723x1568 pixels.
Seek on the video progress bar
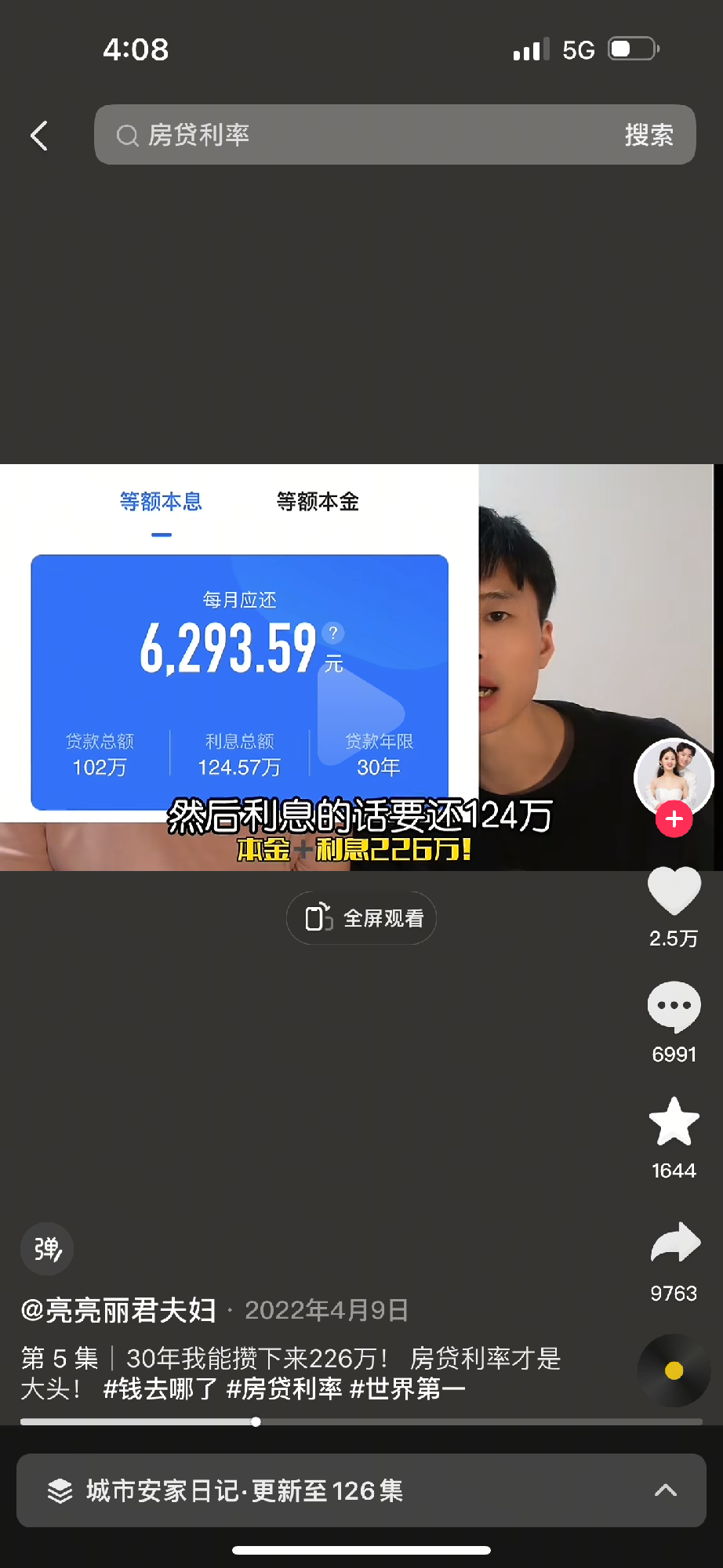pyautogui.click(x=361, y=1421)
